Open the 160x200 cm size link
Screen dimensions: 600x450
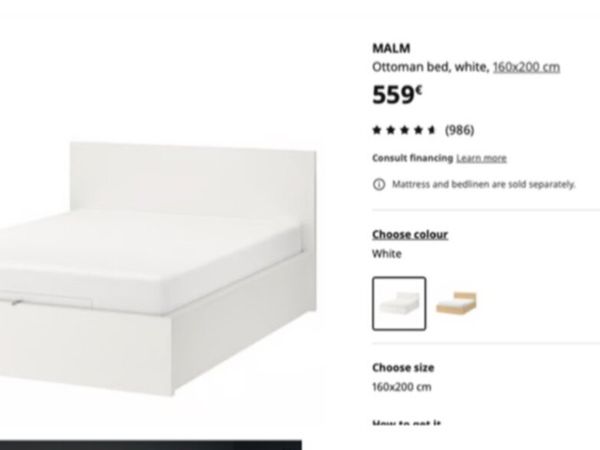coord(526,67)
